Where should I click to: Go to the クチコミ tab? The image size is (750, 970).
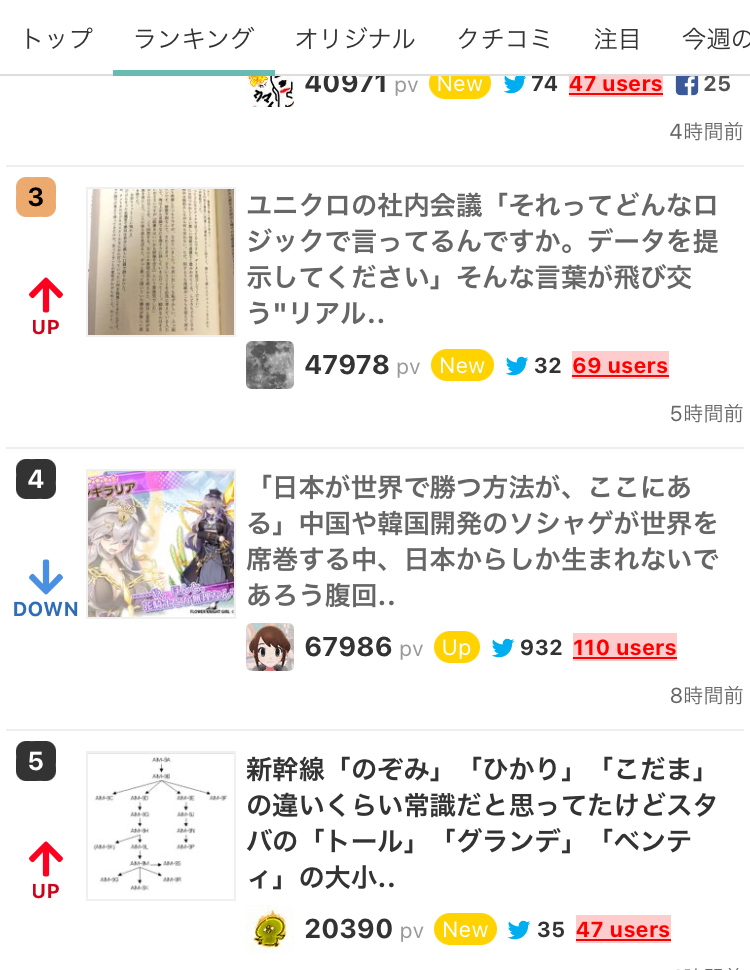coord(504,38)
